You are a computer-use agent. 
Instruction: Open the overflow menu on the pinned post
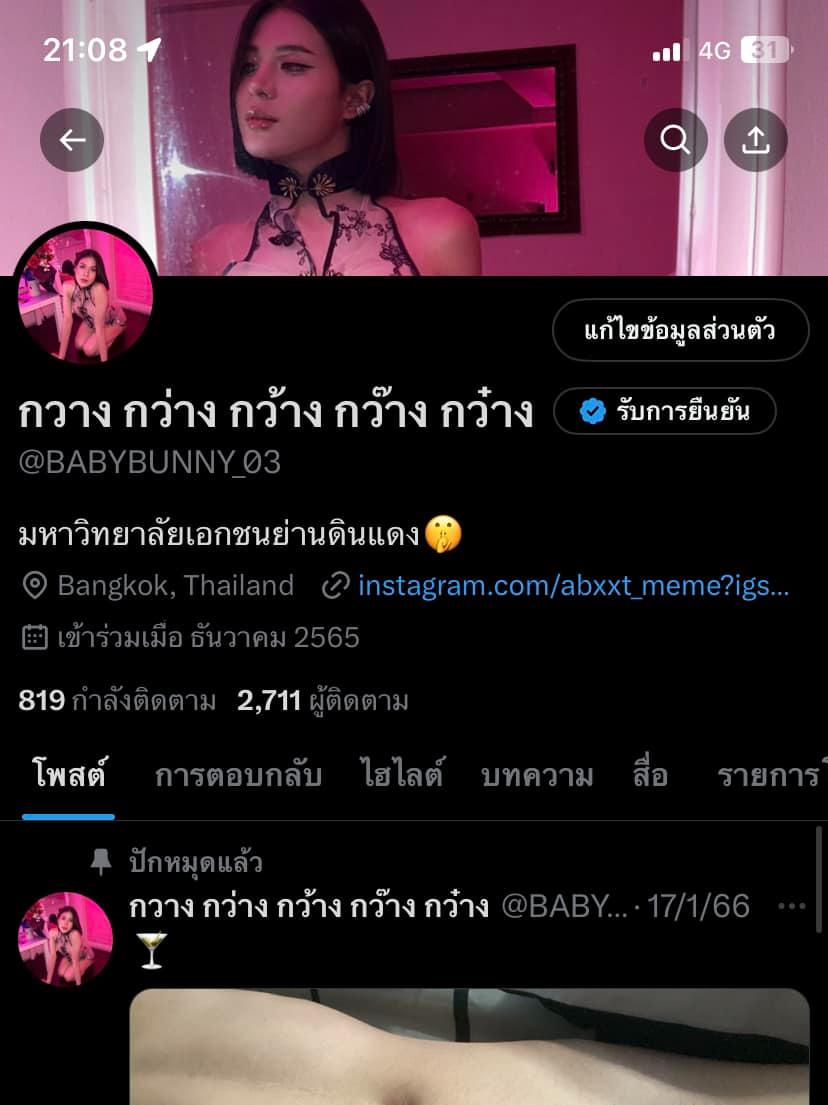click(791, 906)
